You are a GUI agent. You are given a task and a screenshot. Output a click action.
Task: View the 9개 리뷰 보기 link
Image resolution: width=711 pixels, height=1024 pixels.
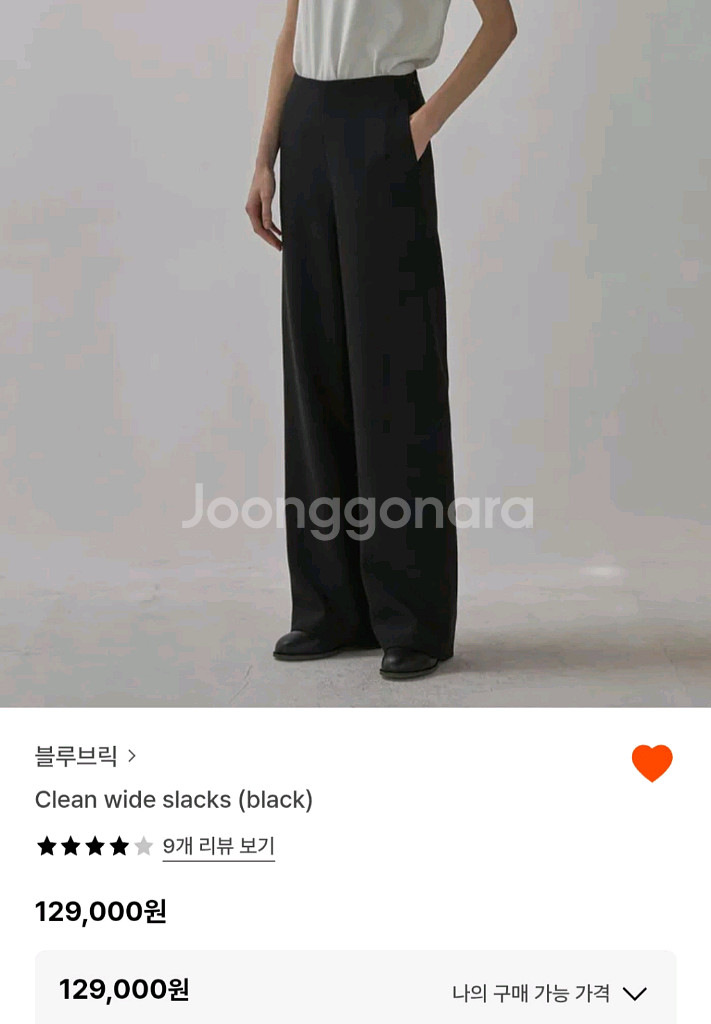[x=218, y=846]
